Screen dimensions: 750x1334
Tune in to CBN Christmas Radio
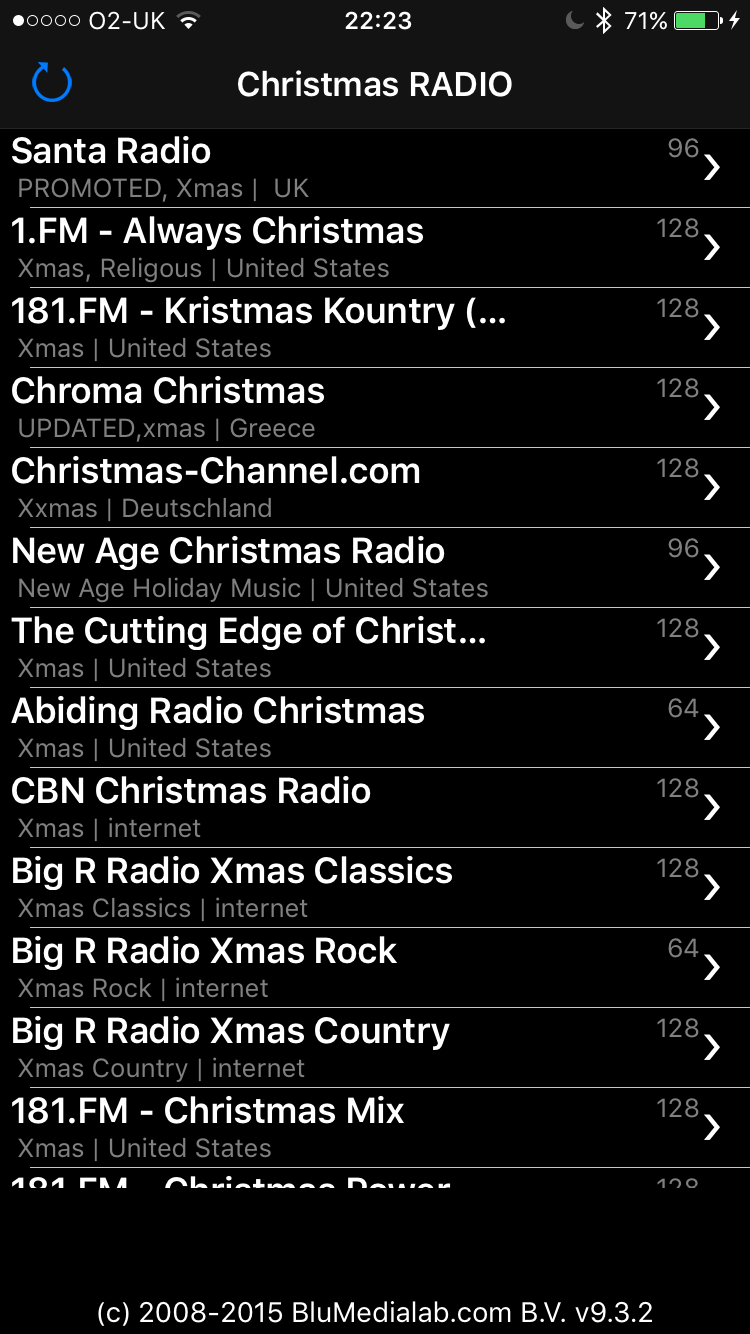pyautogui.click(x=375, y=808)
